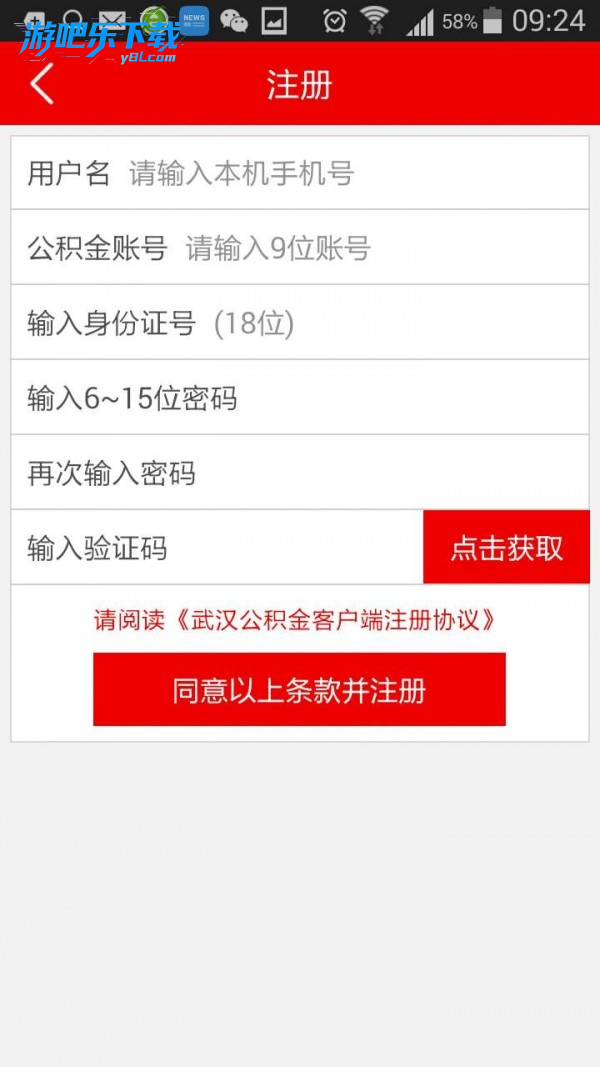Open the 武汉公积金客户端注册协议 link
This screenshot has width=600, height=1067.
pyautogui.click(x=334, y=620)
